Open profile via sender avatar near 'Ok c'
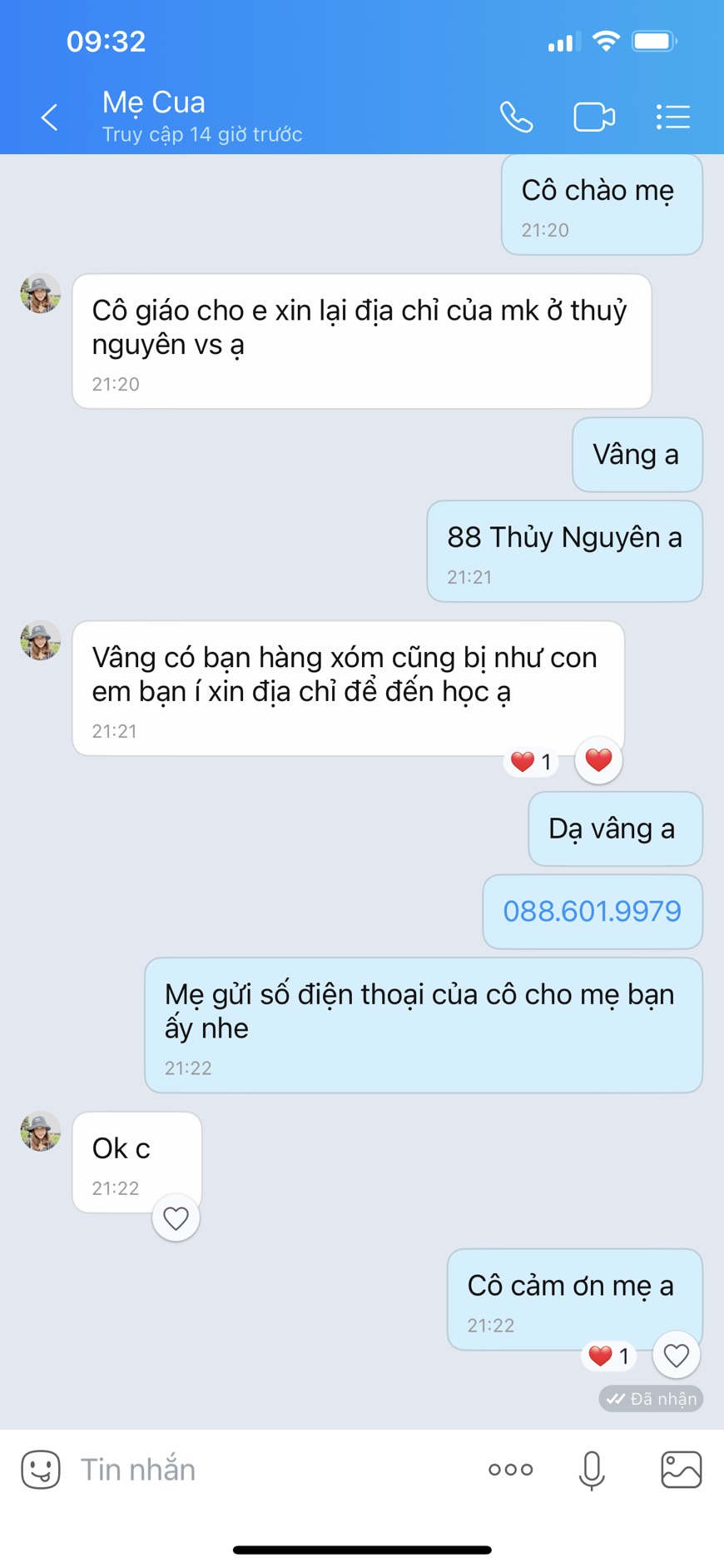724x1568 pixels. (40, 1131)
